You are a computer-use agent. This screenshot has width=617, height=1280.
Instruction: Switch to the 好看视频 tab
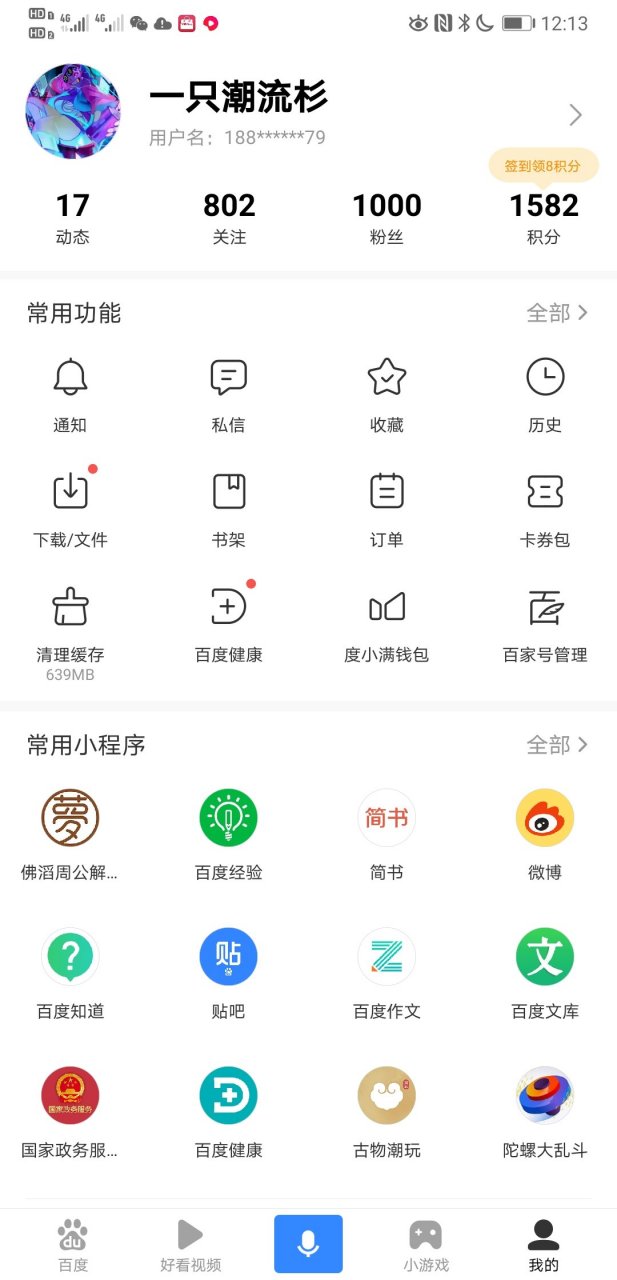190,1244
